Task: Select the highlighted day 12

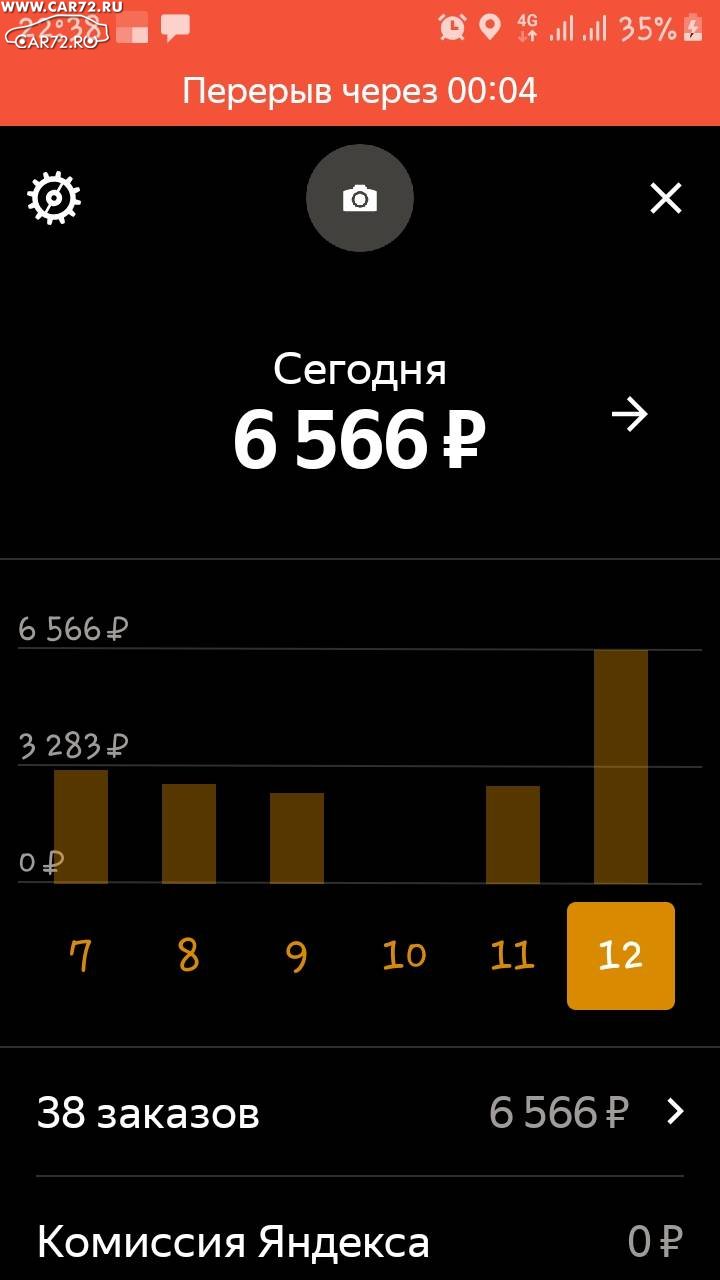Action: [x=621, y=956]
